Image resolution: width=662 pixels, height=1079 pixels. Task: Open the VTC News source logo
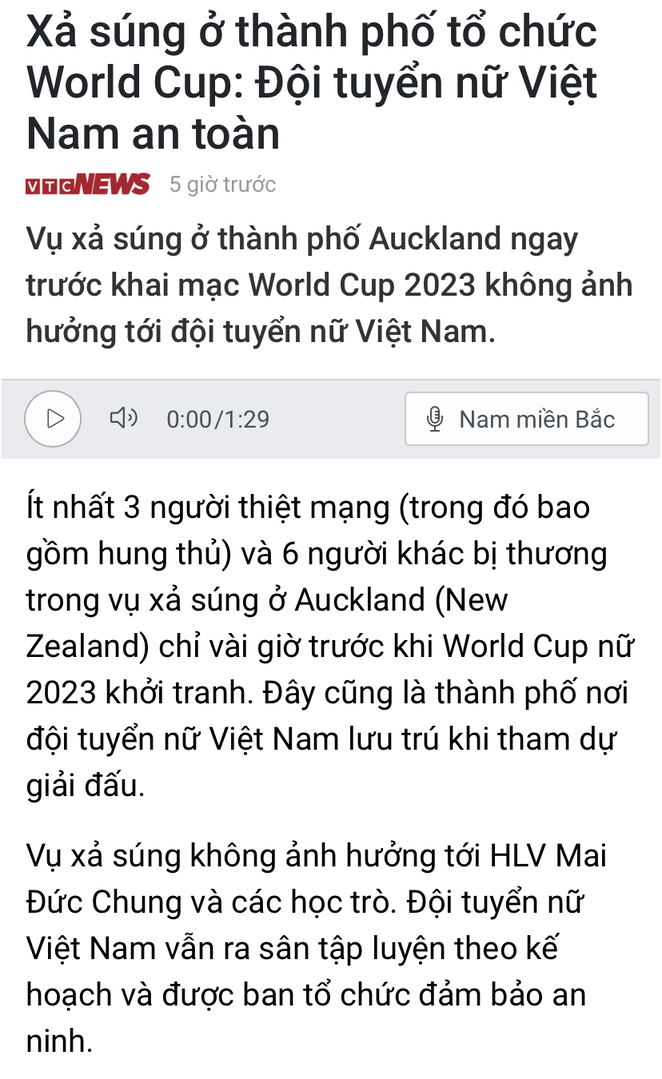click(87, 184)
